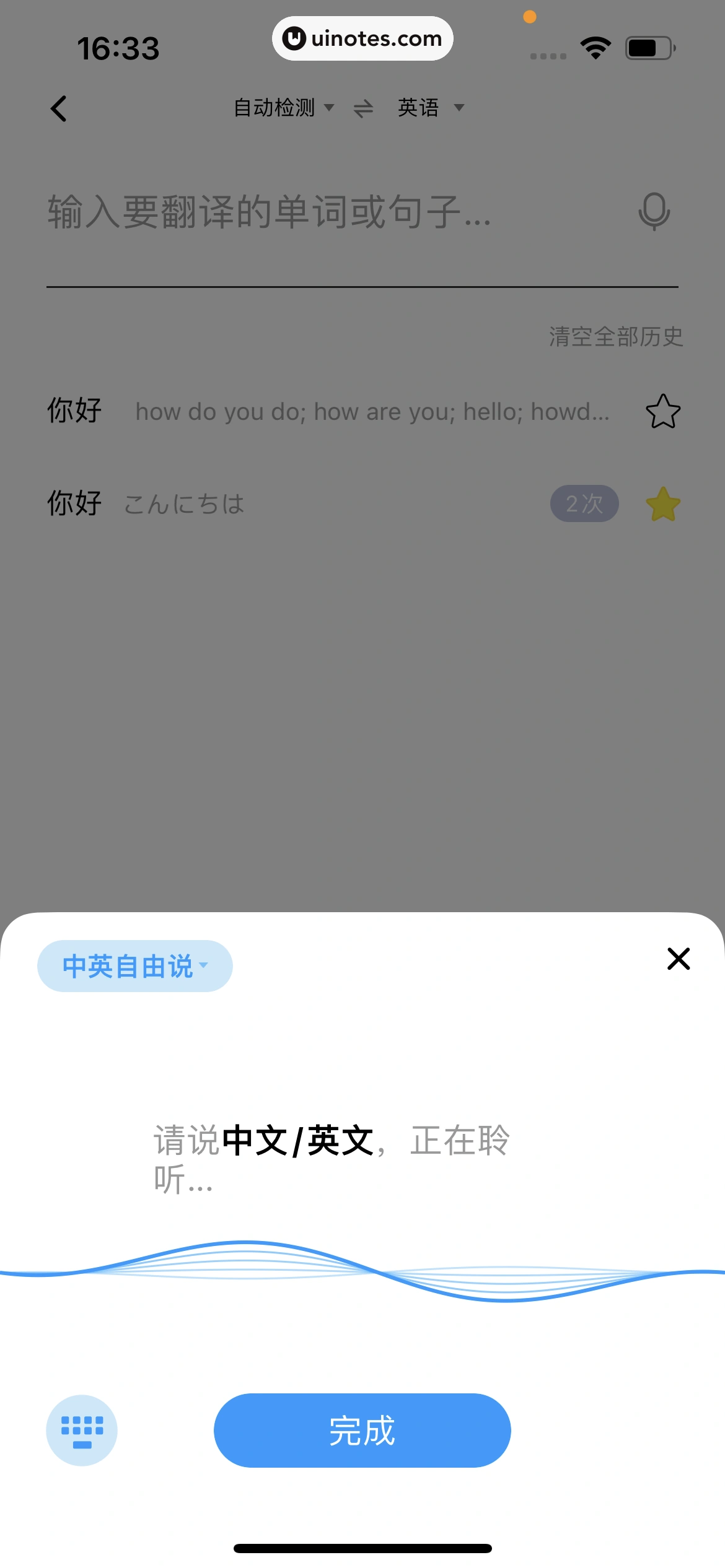Tap the microphone icon in the input field
This screenshot has height=1568, width=725.
click(x=653, y=214)
